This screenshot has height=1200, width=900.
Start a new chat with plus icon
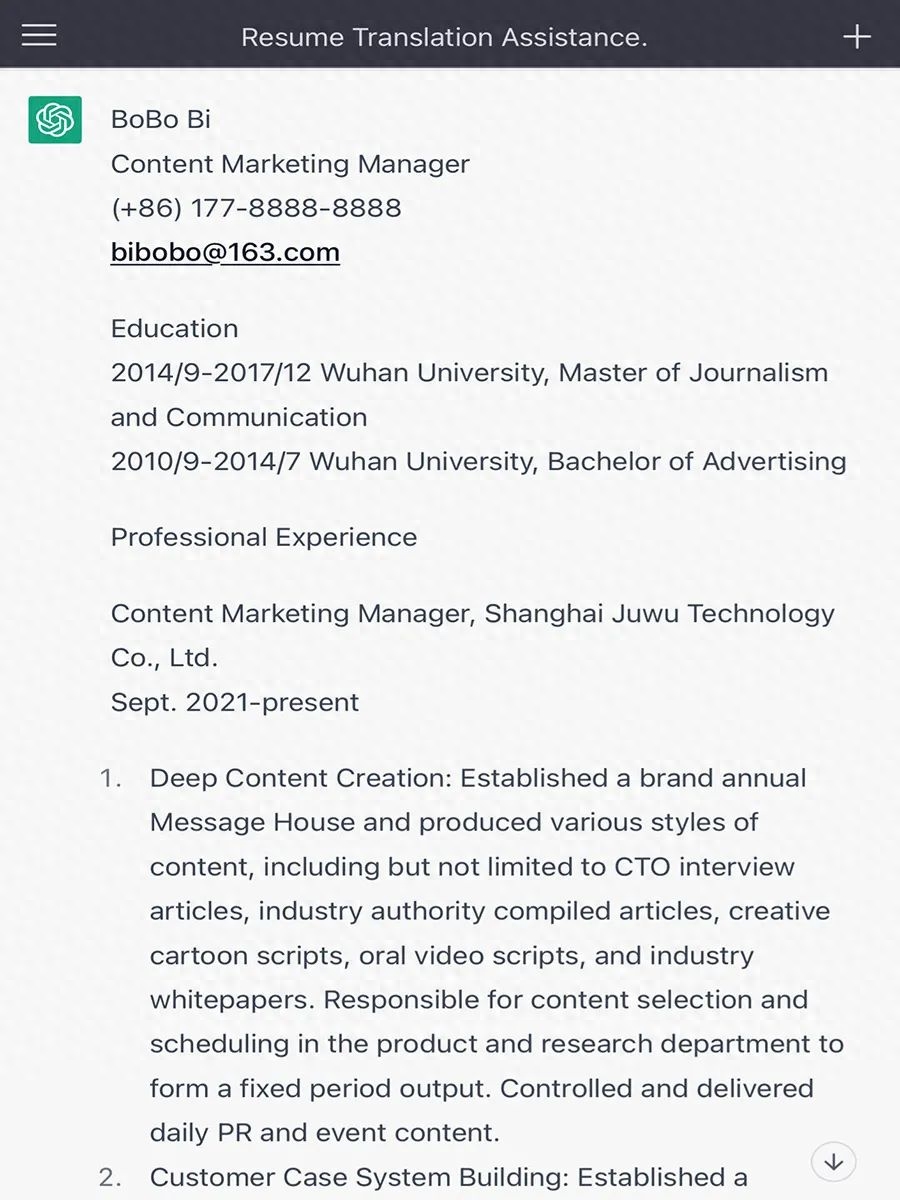tap(857, 37)
